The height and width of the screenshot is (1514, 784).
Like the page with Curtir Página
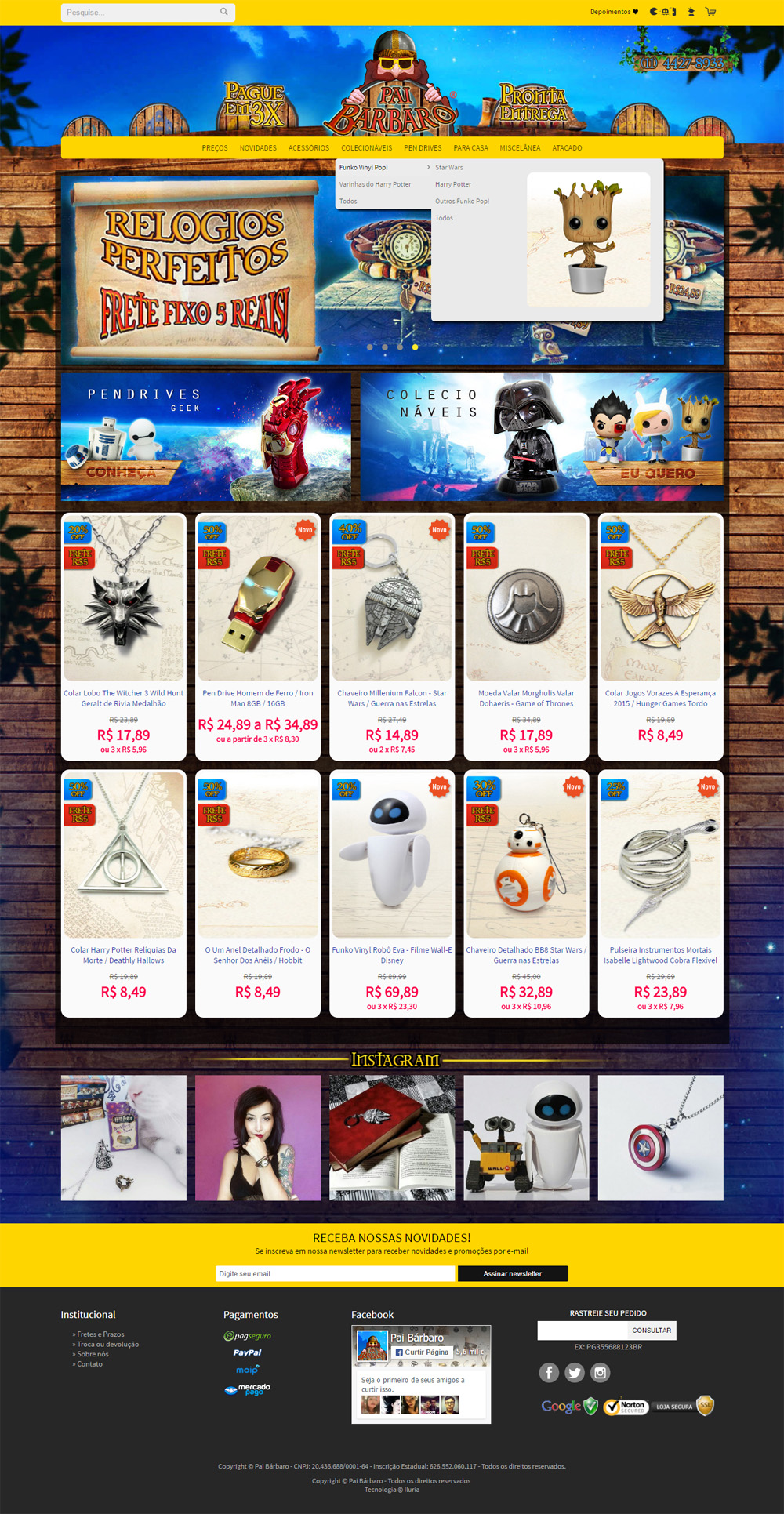click(x=422, y=1352)
